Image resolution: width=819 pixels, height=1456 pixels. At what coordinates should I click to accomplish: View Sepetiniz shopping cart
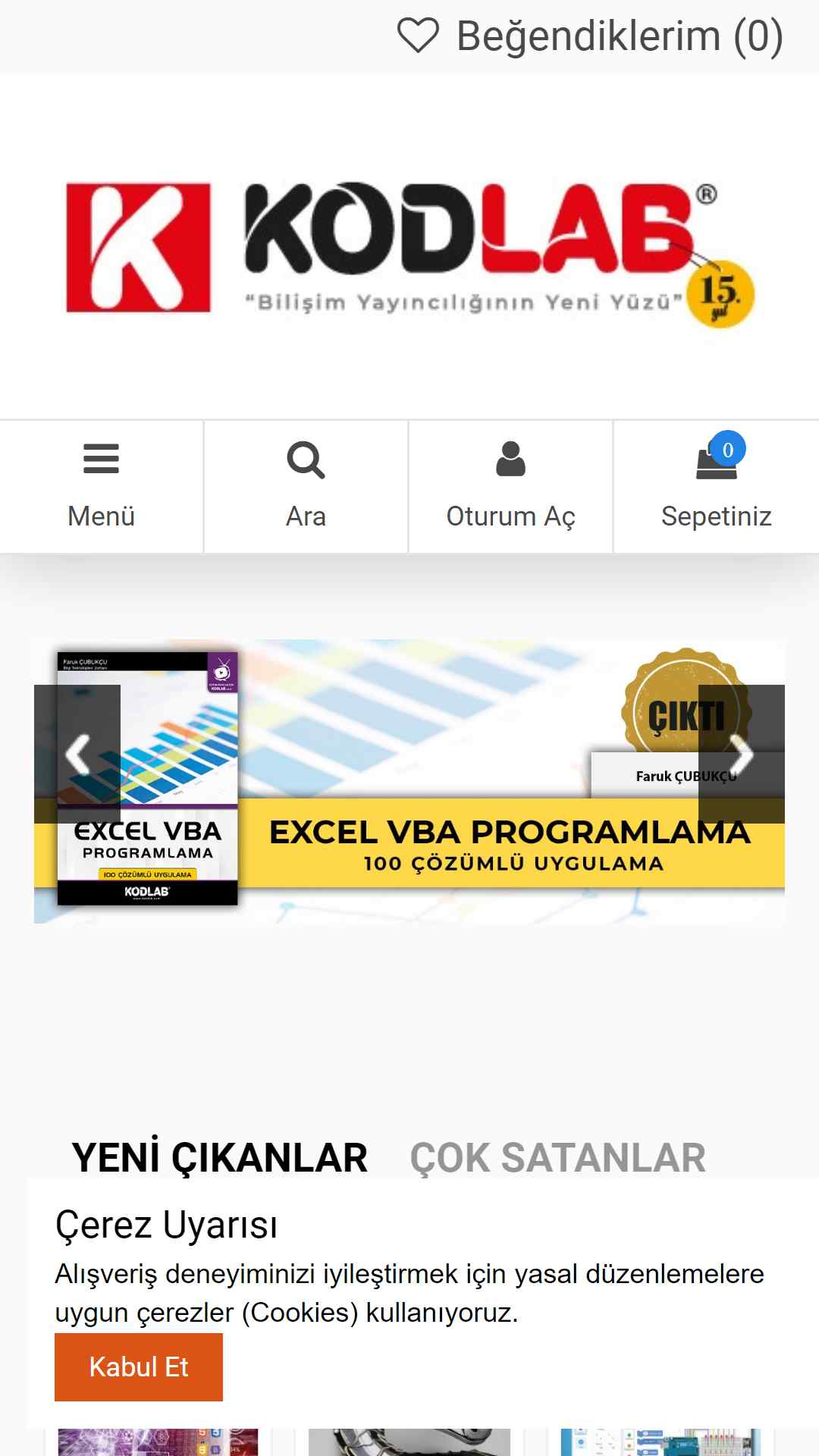[x=716, y=486]
